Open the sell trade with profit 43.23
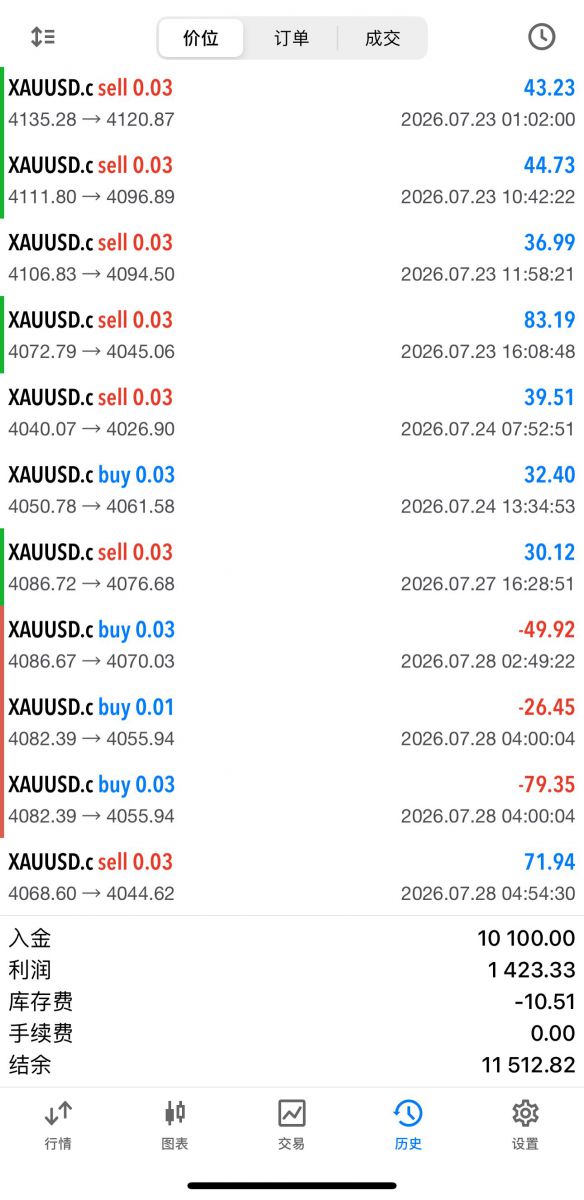Screen dimensions: 584x1200 coord(292,103)
